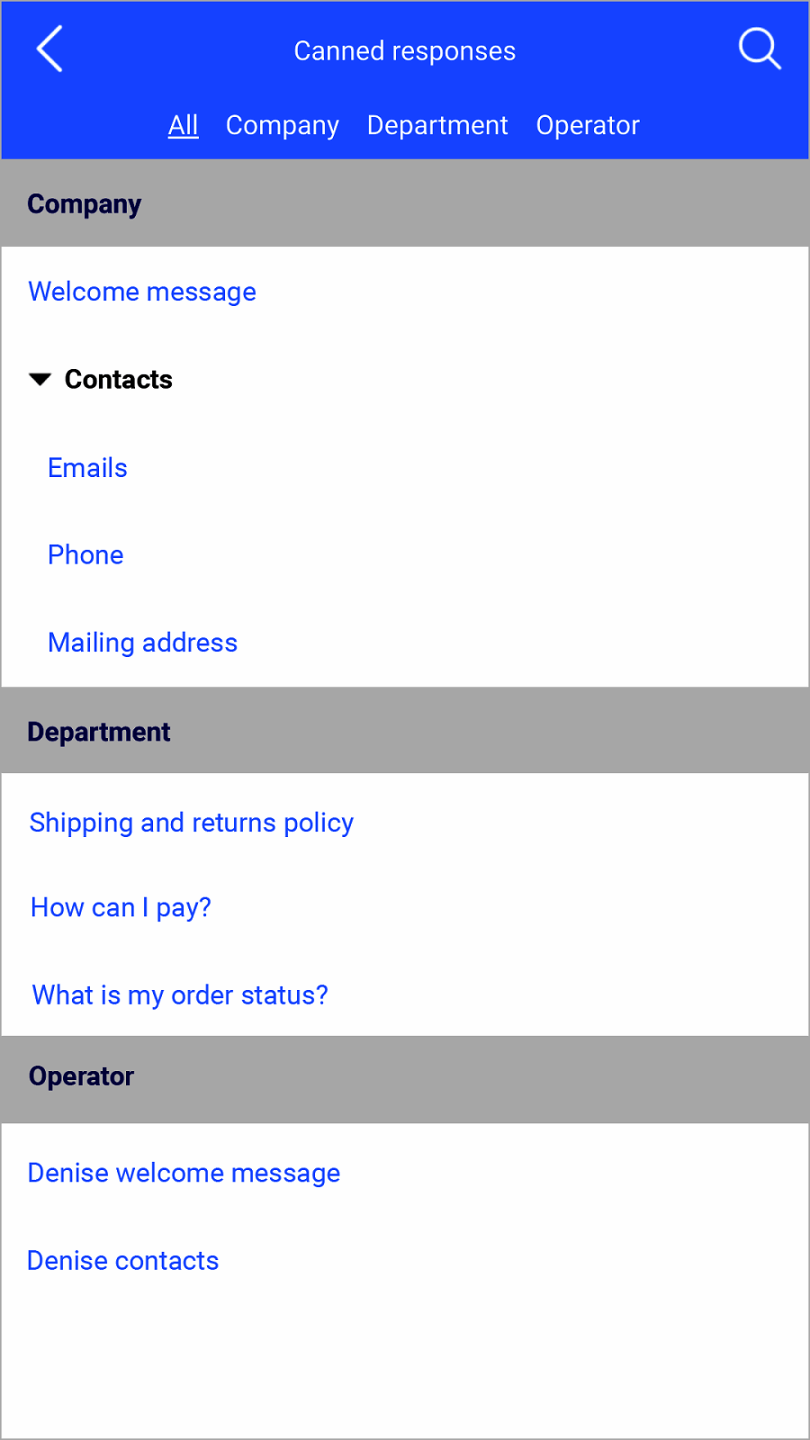The image size is (810, 1440).
Task: Open search for canned responses
Action: pos(759,49)
